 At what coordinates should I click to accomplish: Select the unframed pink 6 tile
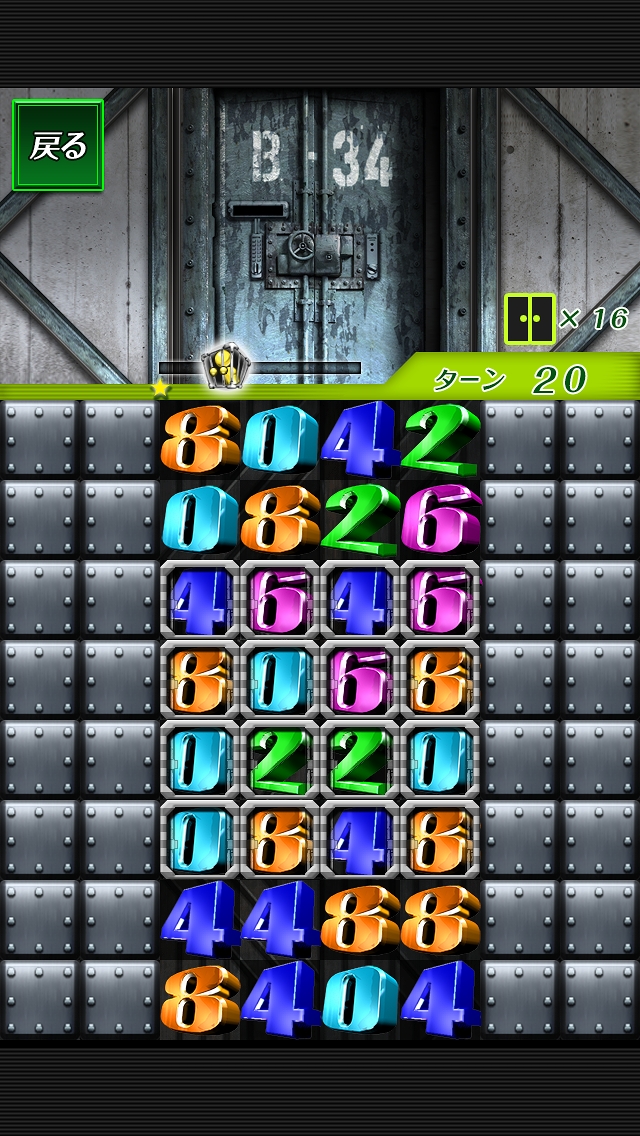tap(440, 518)
